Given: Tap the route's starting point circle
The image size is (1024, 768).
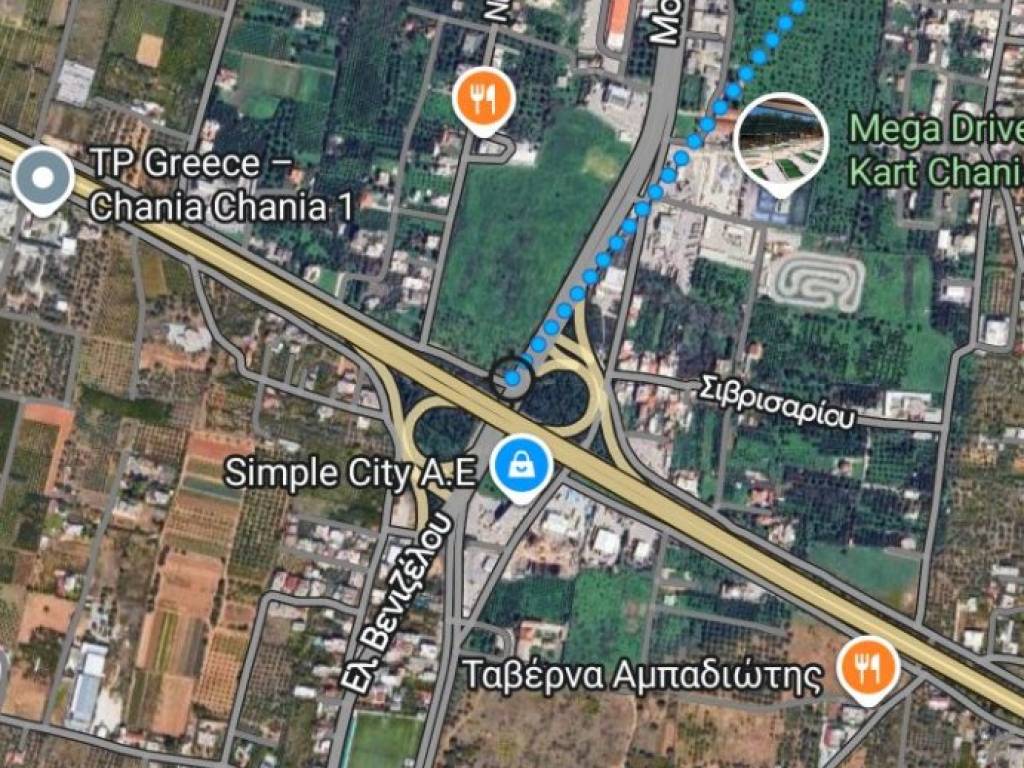Looking at the screenshot, I should [513, 378].
